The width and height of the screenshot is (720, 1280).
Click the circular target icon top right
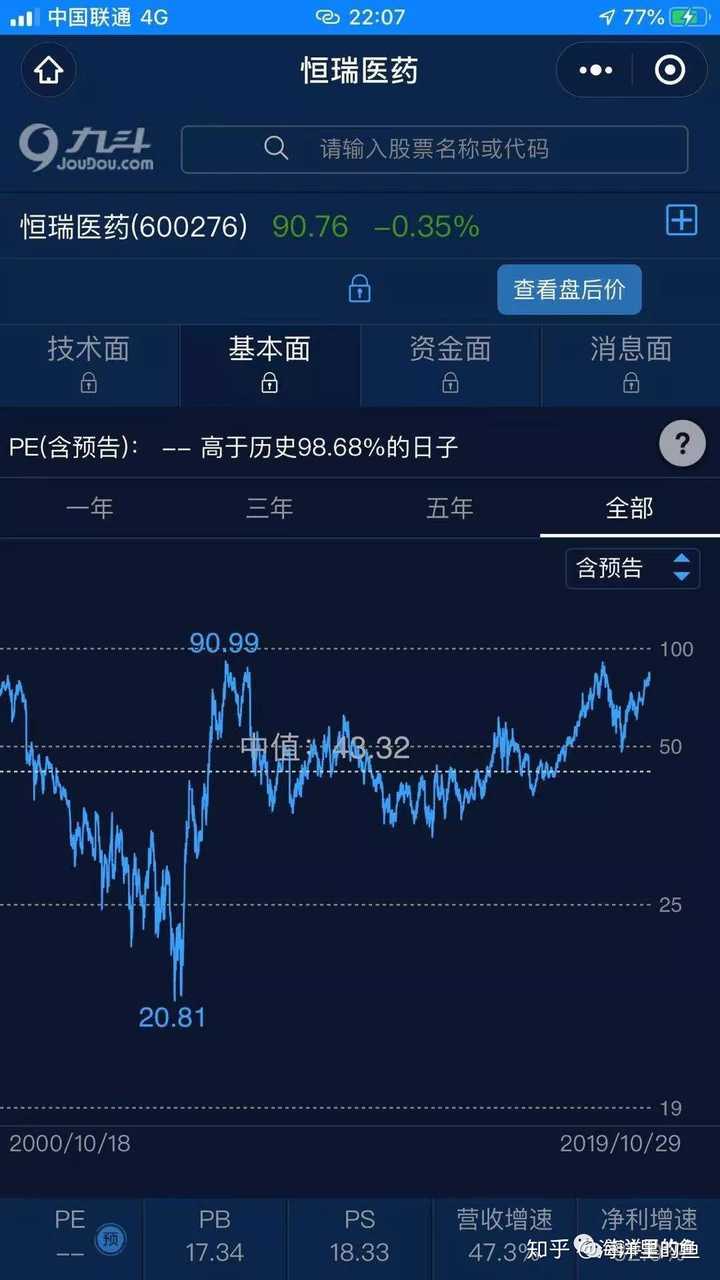(x=671, y=70)
